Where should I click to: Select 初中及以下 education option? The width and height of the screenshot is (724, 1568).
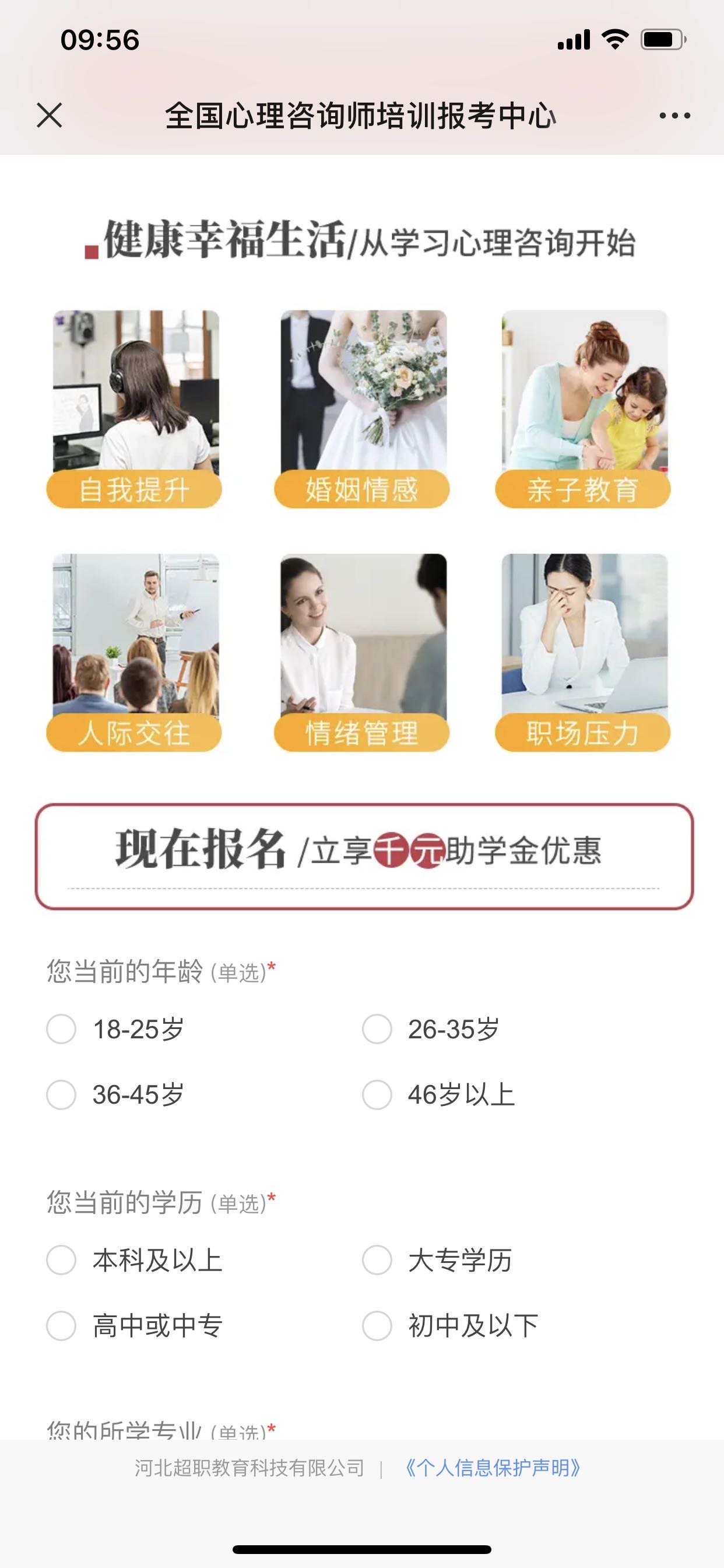pos(377,1325)
